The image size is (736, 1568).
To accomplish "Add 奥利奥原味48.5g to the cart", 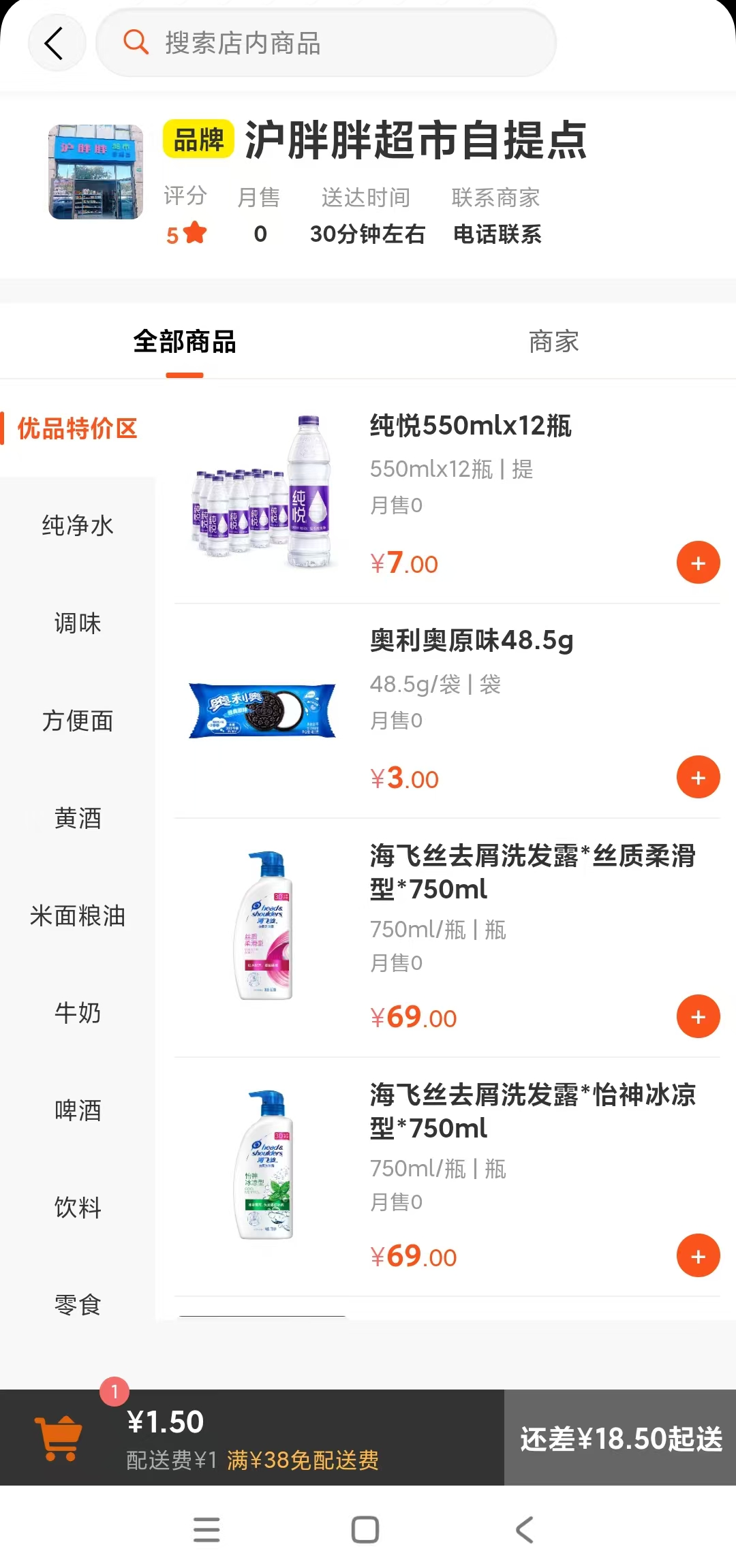I will [x=698, y=777].
